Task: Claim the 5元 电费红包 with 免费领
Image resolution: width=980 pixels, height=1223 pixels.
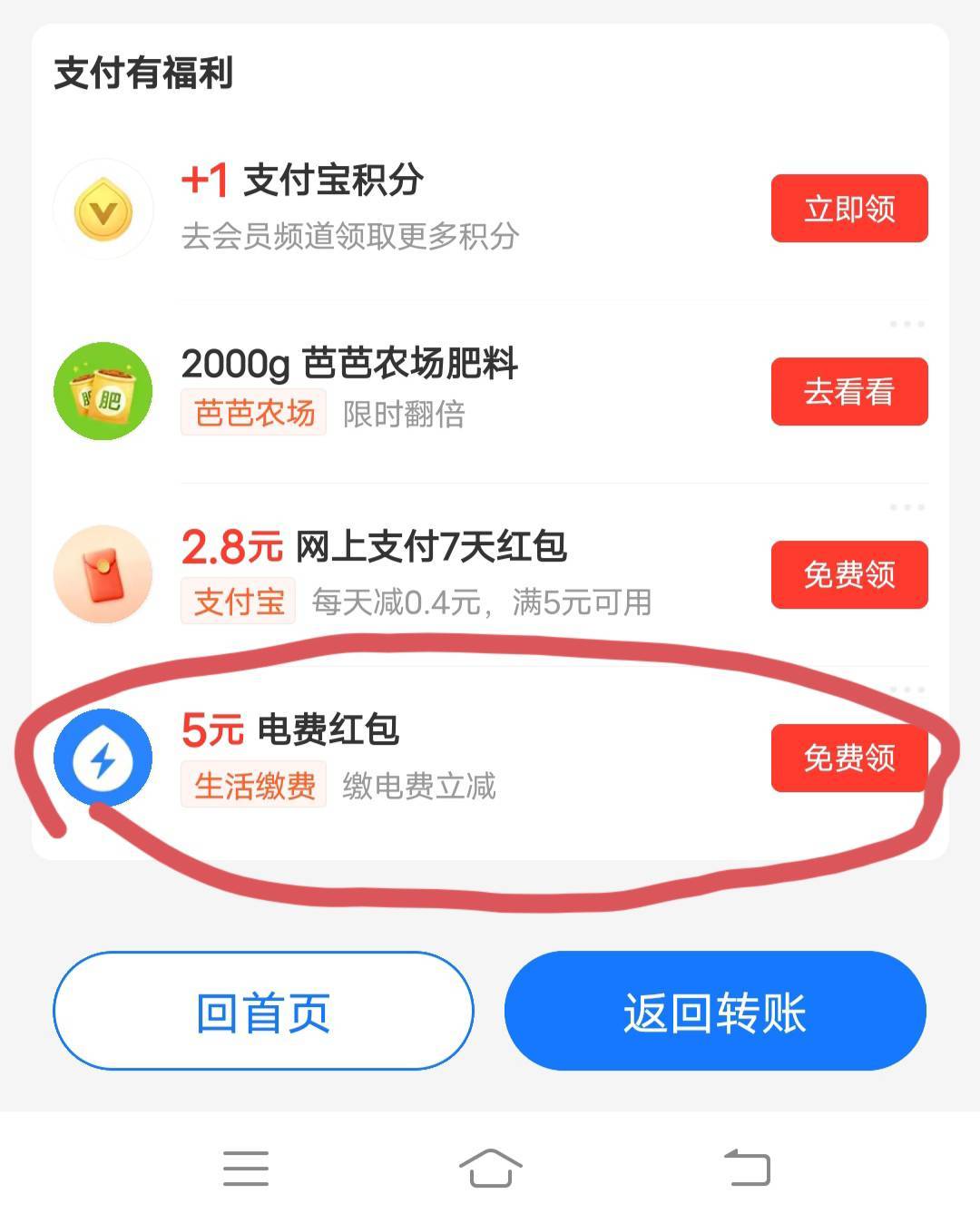Action: point(848,758)
